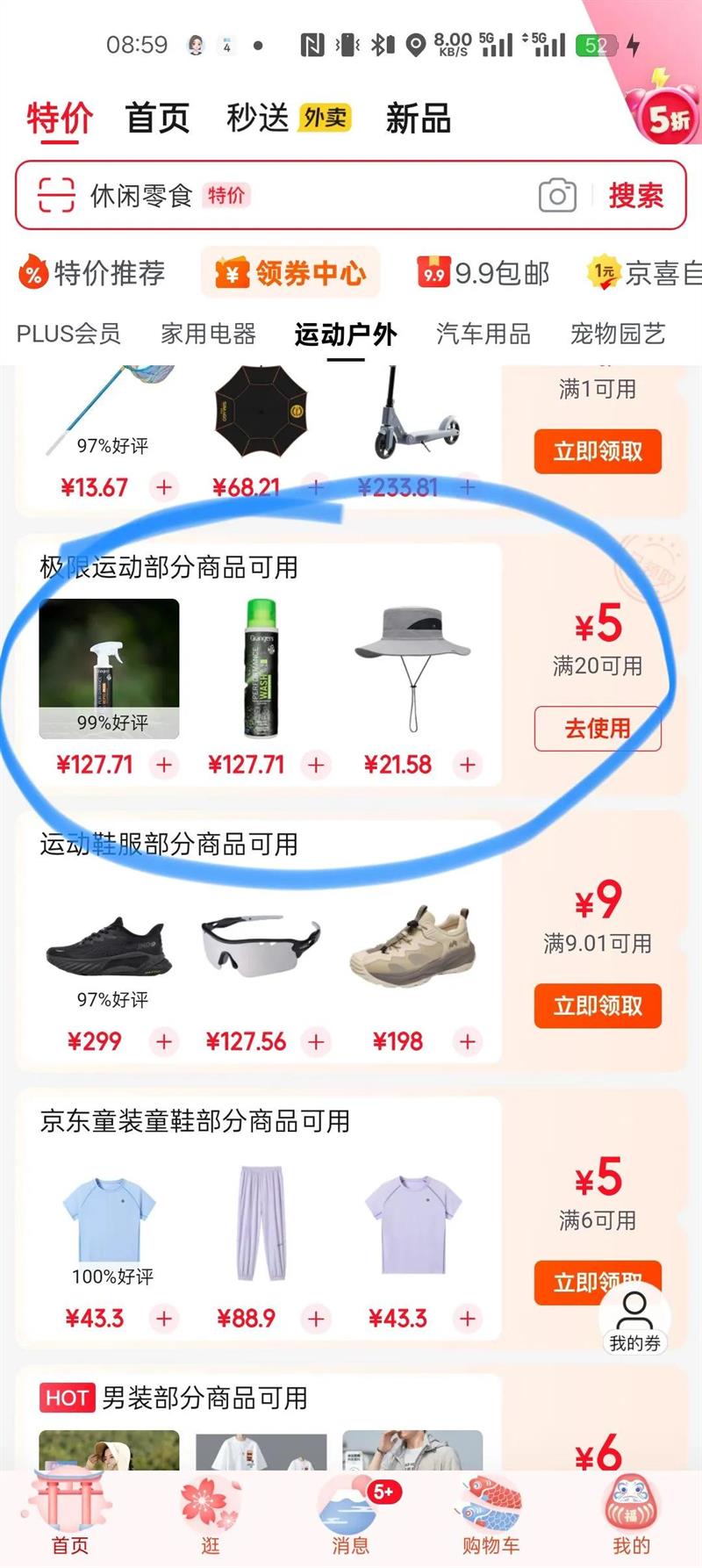Open 我的券 floating button
The height and width of the screenshot is (1568, 702).
coord(634,1321)
